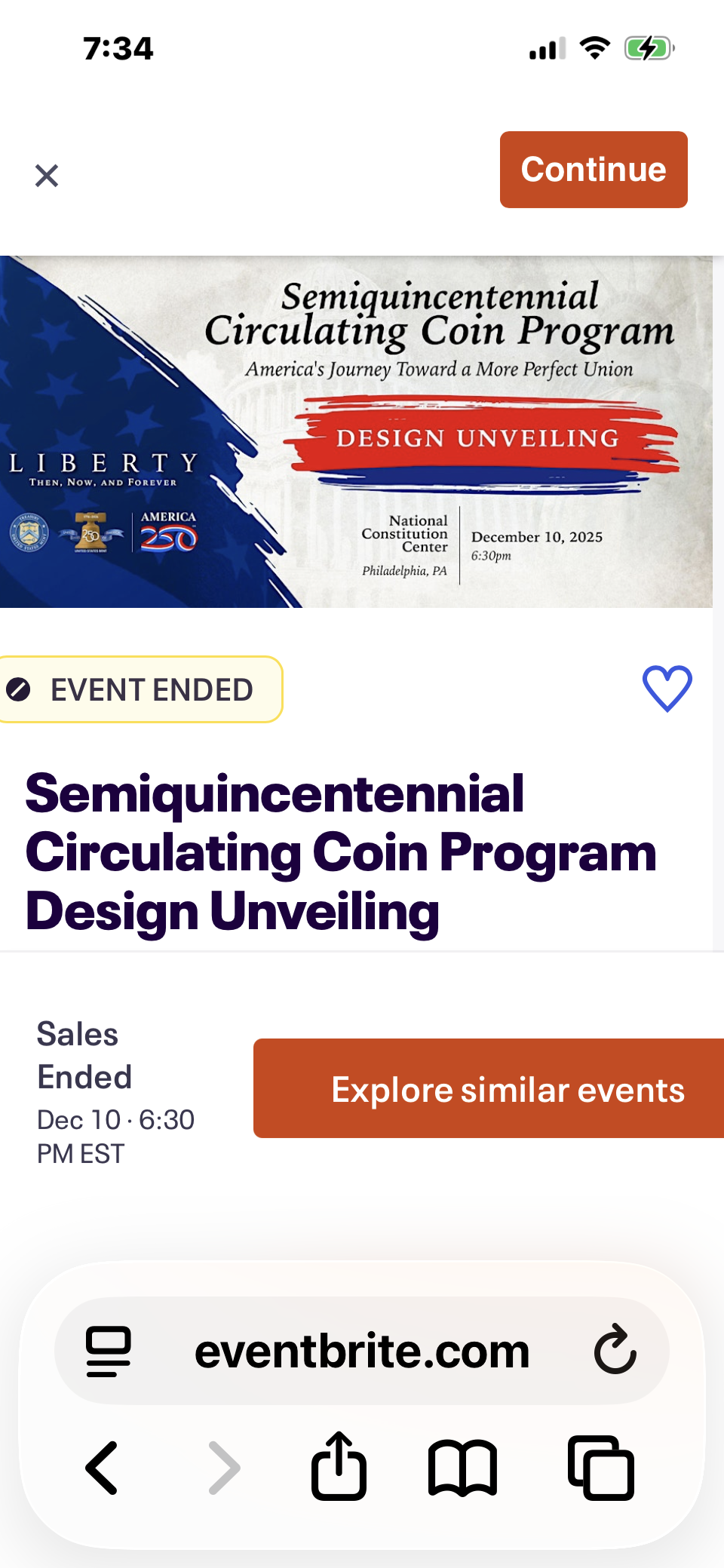The image size is (724, 1568).
Task: Open the bookmarks
Action: coord(462,1468)
